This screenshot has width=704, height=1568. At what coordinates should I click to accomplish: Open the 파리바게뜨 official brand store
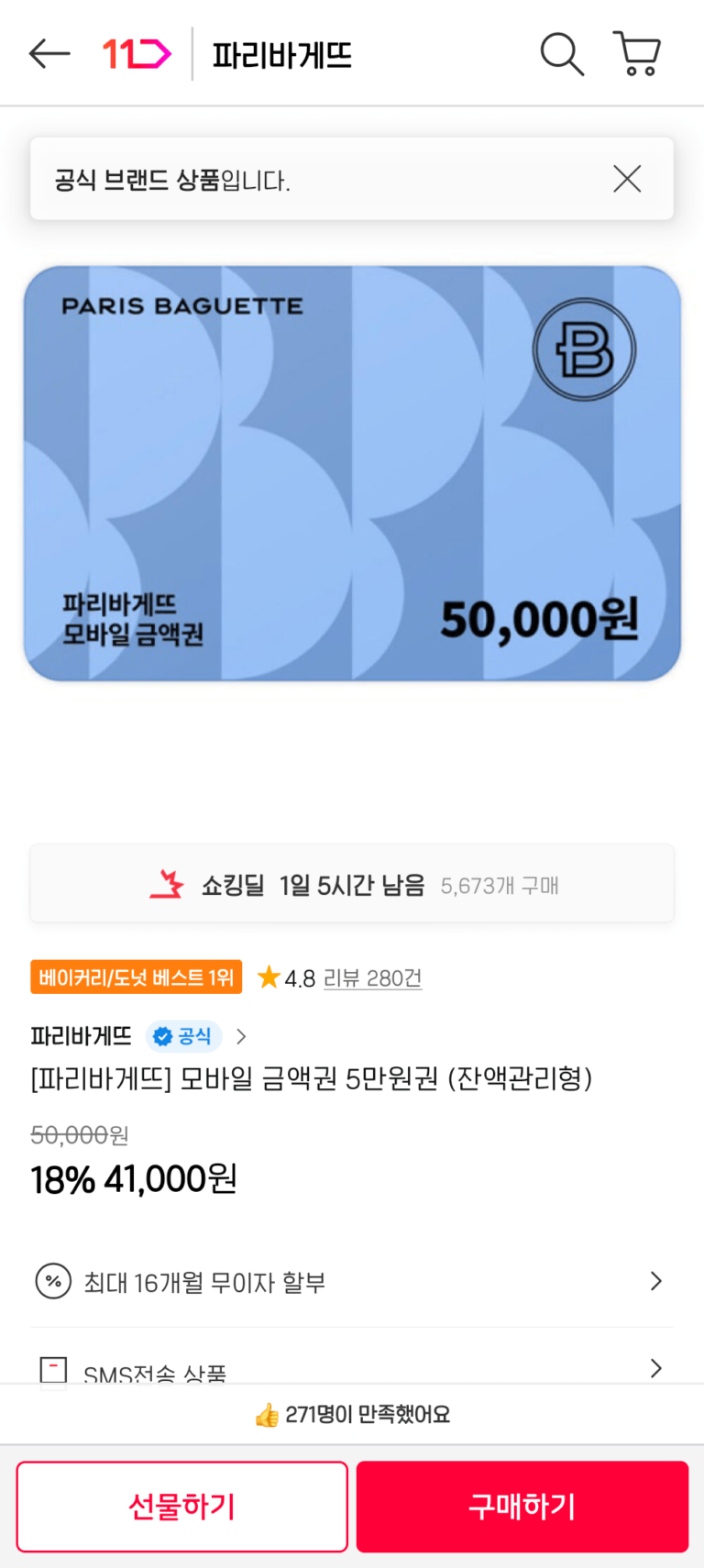click(137, 1036)
